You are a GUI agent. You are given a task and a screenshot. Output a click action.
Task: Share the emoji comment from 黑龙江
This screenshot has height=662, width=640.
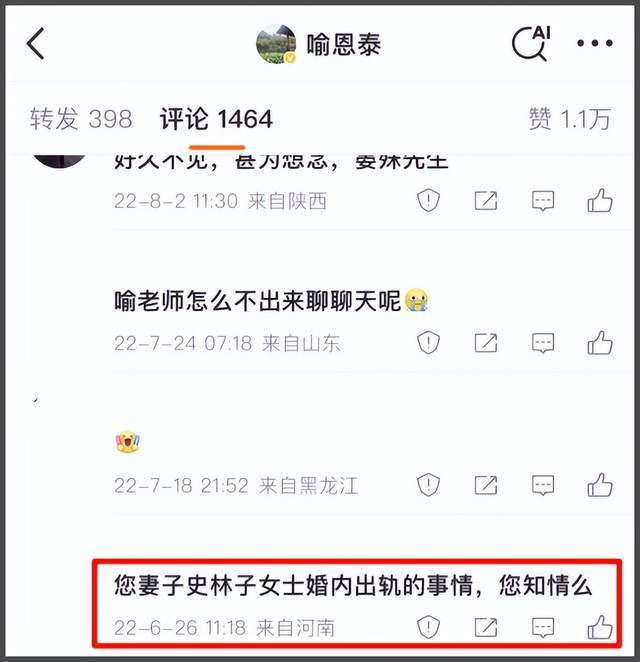(486, 486)
